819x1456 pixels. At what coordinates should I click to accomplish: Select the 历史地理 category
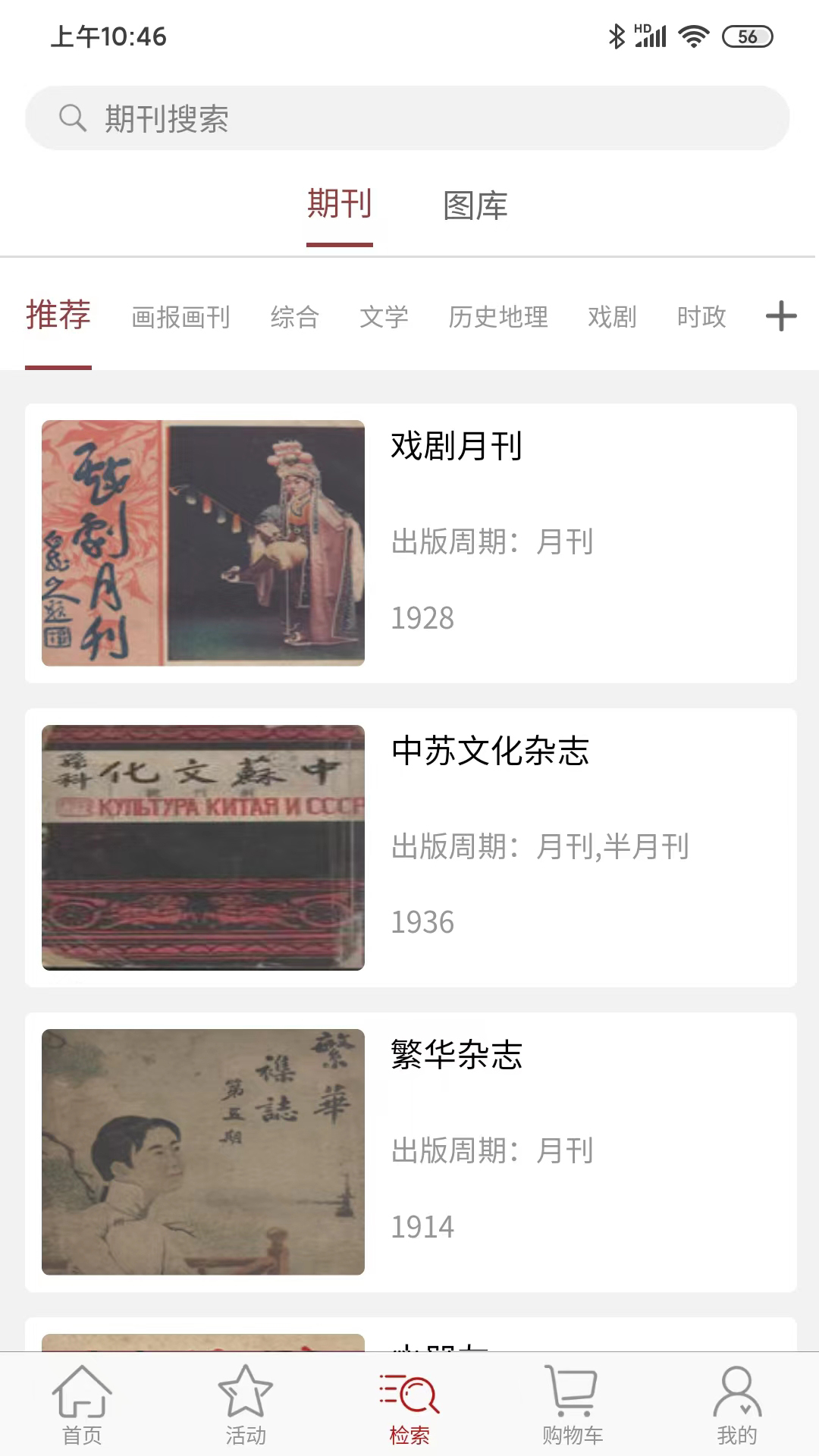coord(498,318)
